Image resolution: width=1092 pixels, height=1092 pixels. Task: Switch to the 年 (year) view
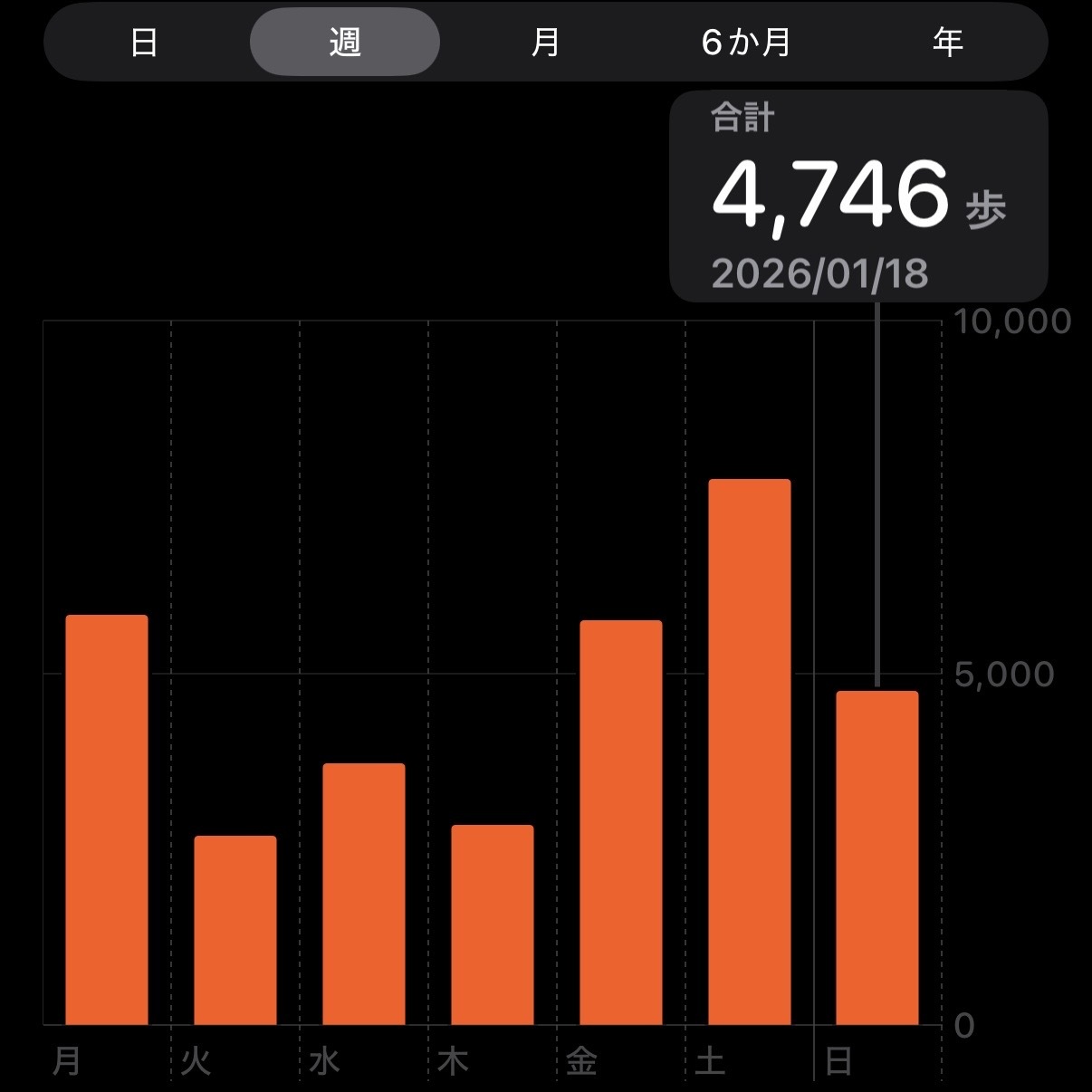click(x=947, y=43)
